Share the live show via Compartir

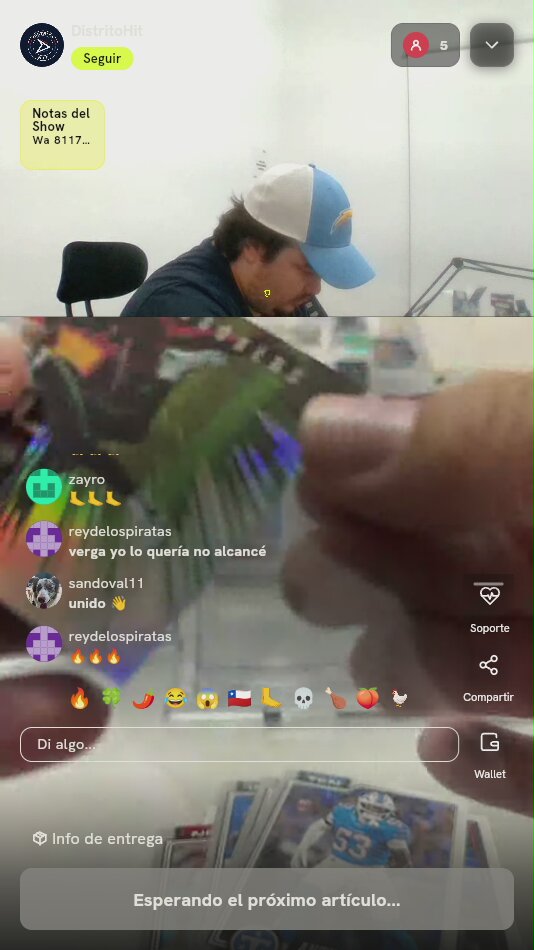pyautogui.click(x=489, y=678)
